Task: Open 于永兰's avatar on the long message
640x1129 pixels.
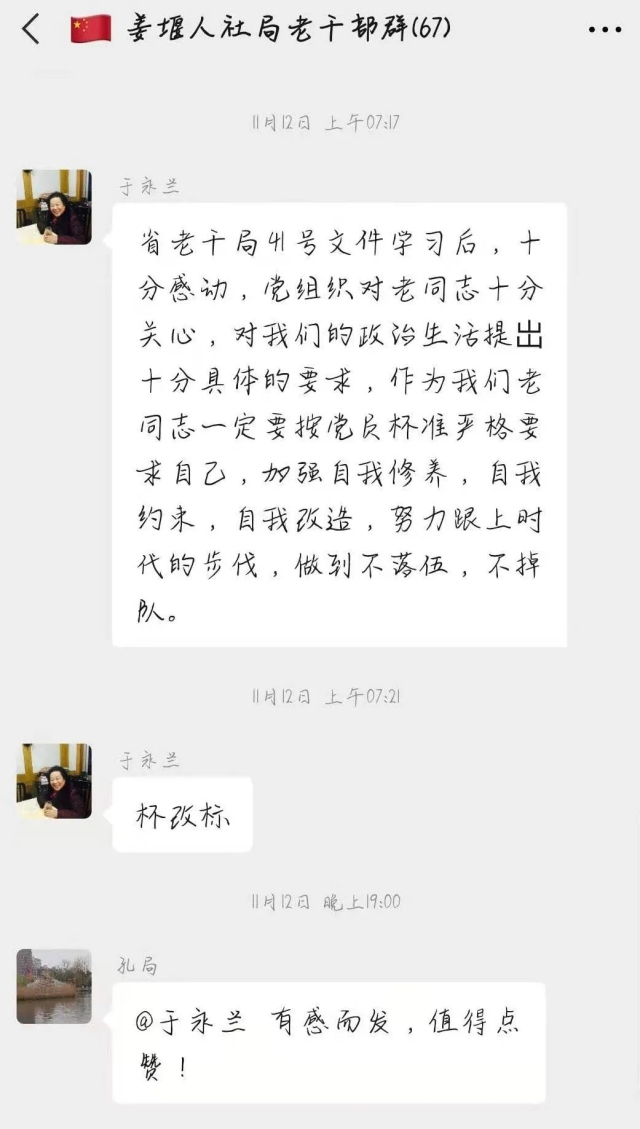Action: (54, 207)
